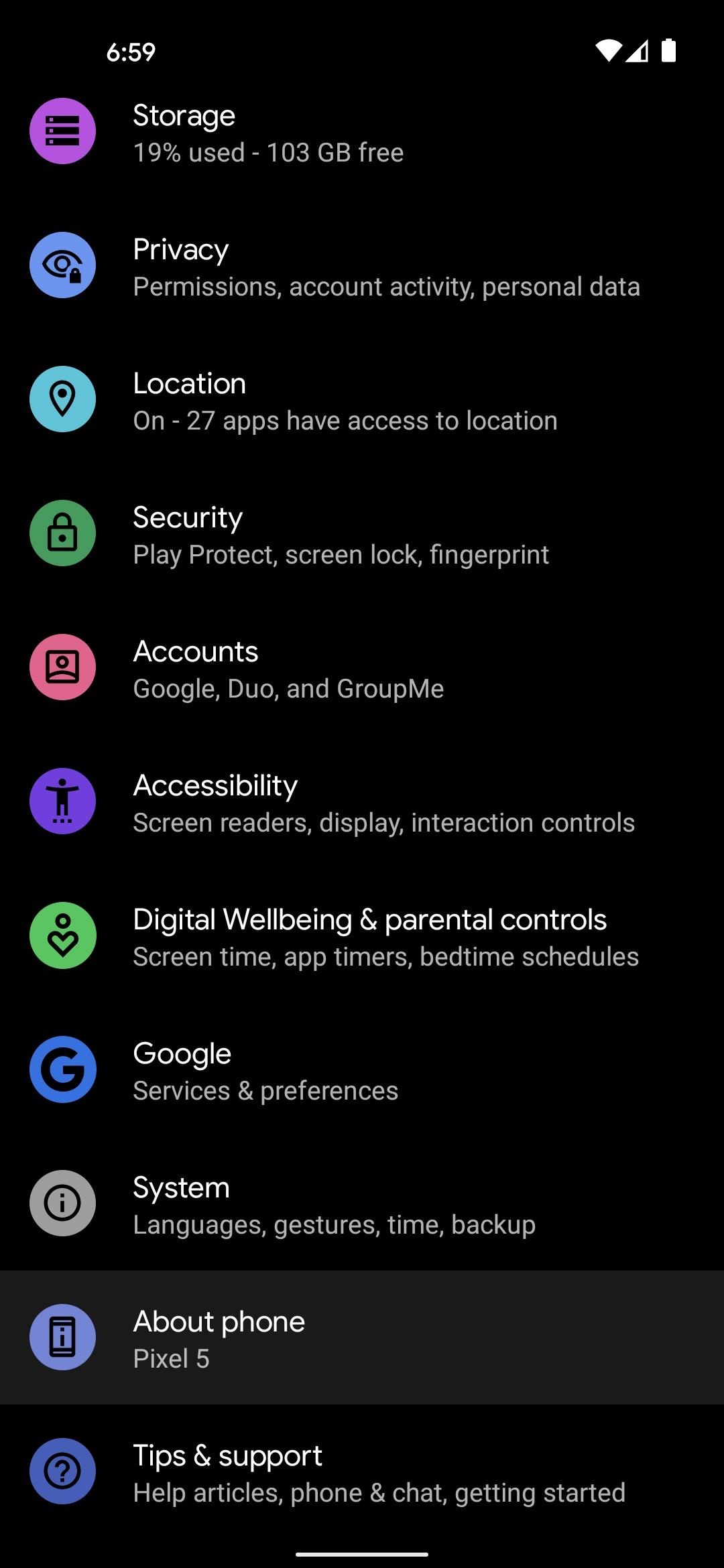The image size is (724, 1568).
Task: Click the Digital Wellbeing heart icon
Action: coord(62,935)
